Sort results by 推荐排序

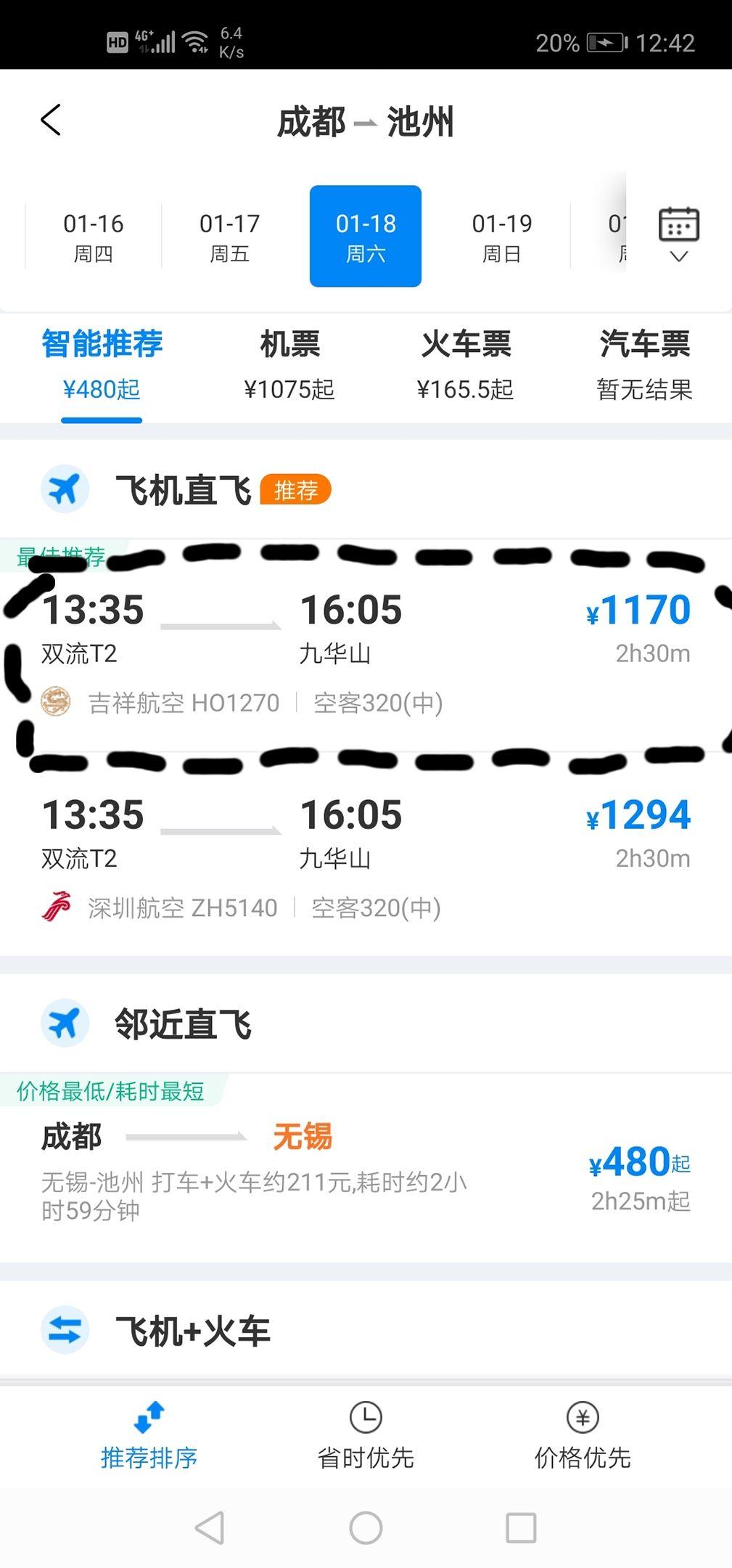click(149, 1437)
